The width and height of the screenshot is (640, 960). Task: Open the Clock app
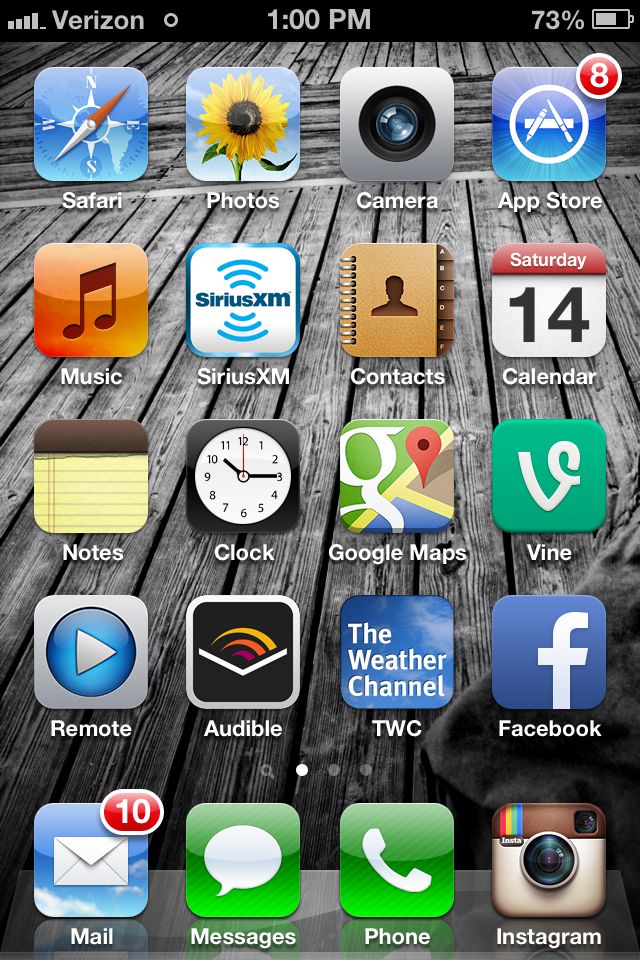[243, 476]
